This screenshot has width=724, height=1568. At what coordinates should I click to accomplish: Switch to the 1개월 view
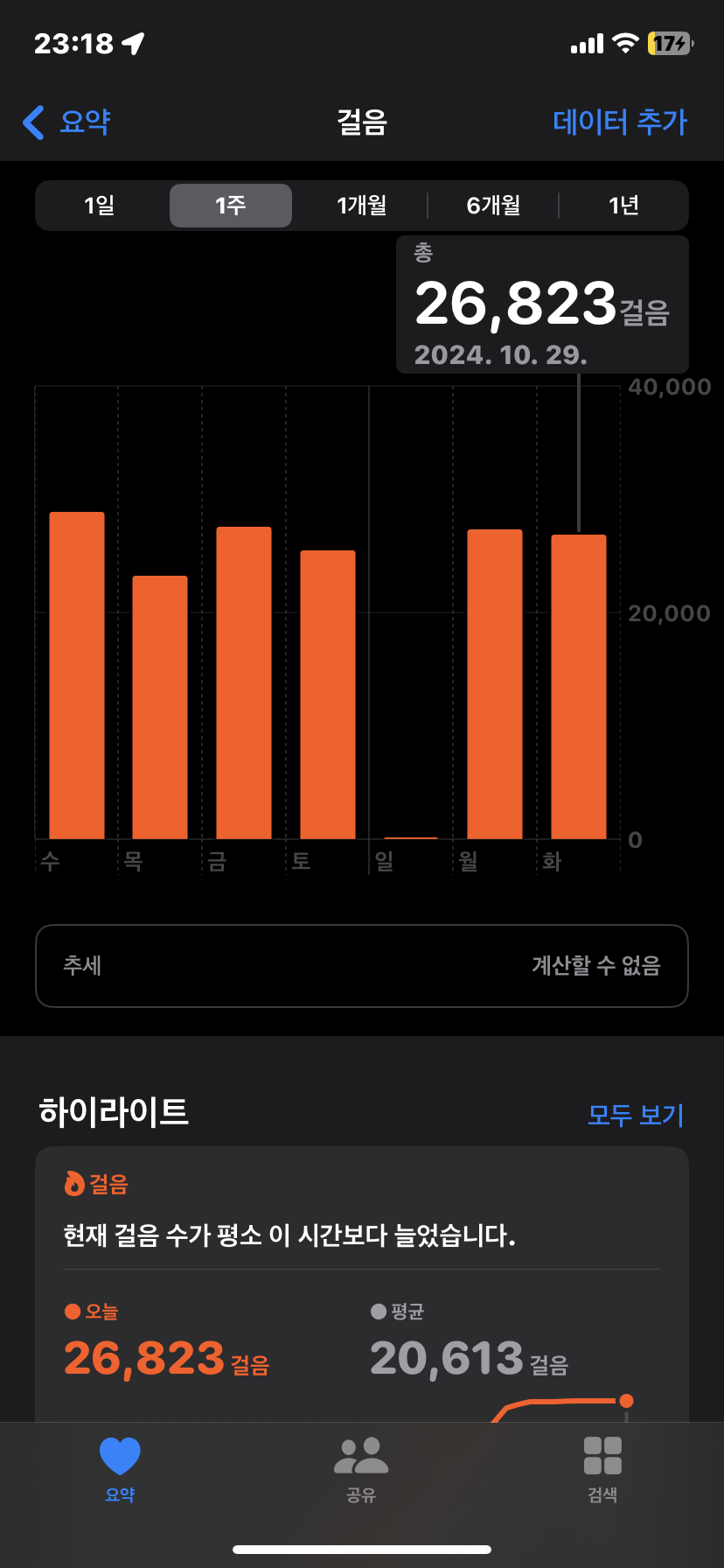361,206
